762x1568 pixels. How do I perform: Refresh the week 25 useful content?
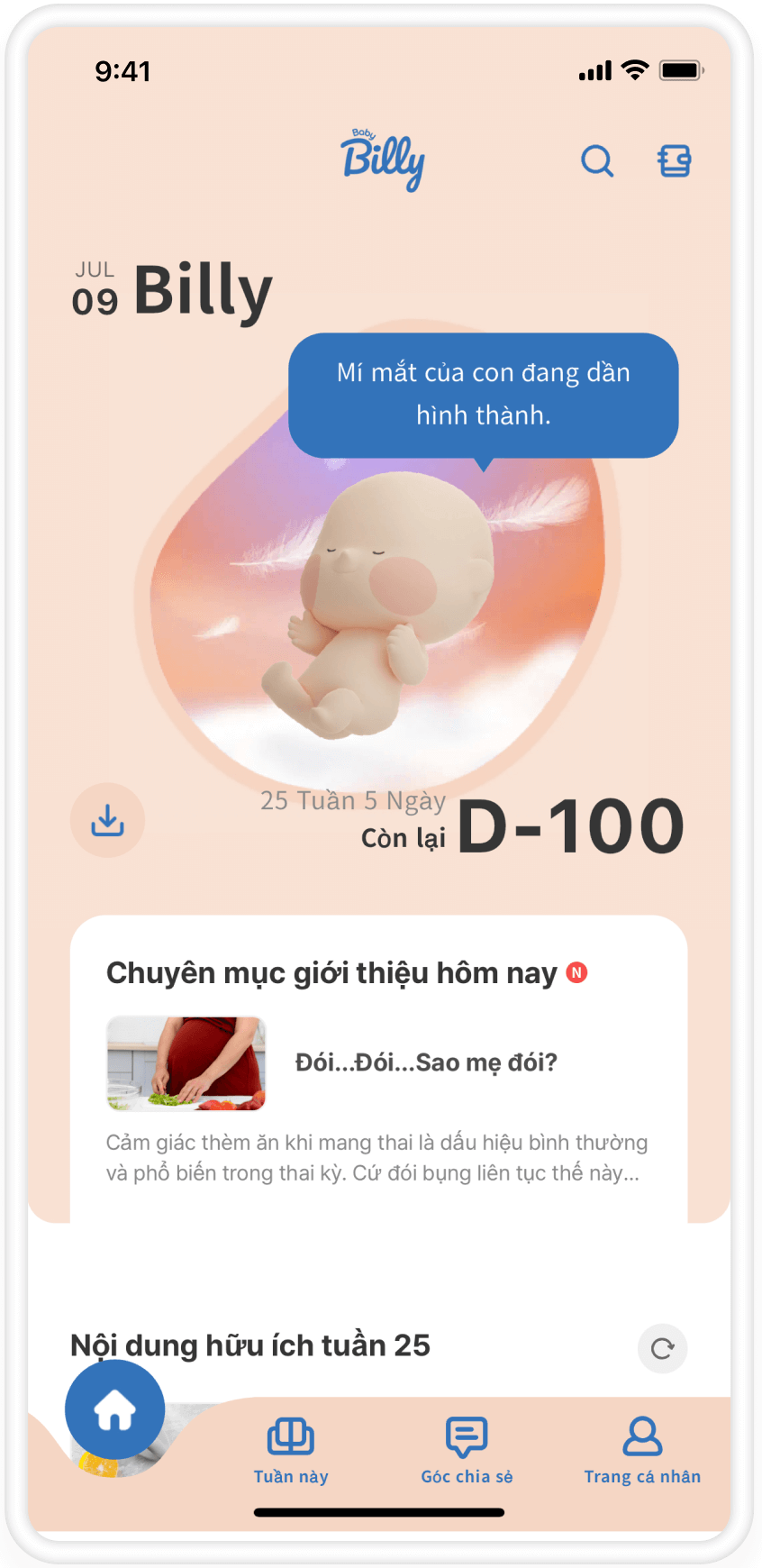coord(662,1348)
